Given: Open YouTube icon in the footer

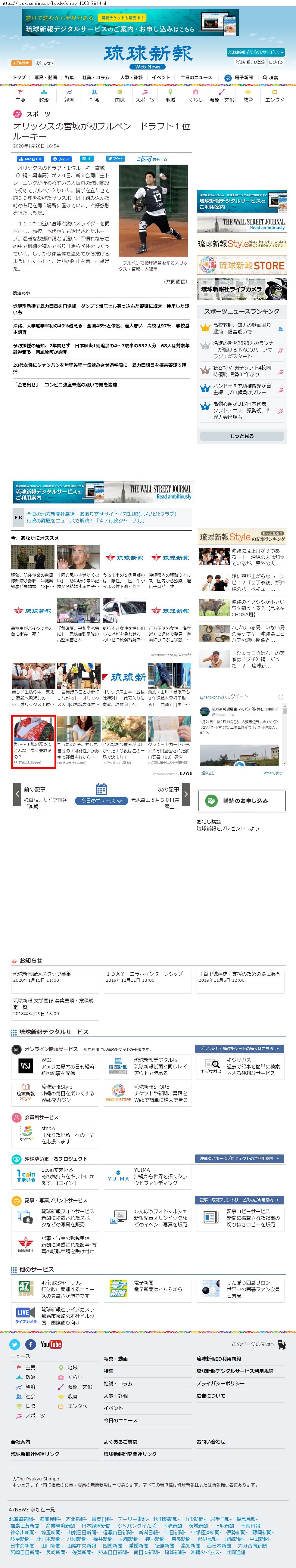Looking at the screenshot, I should coord(51,1345).
